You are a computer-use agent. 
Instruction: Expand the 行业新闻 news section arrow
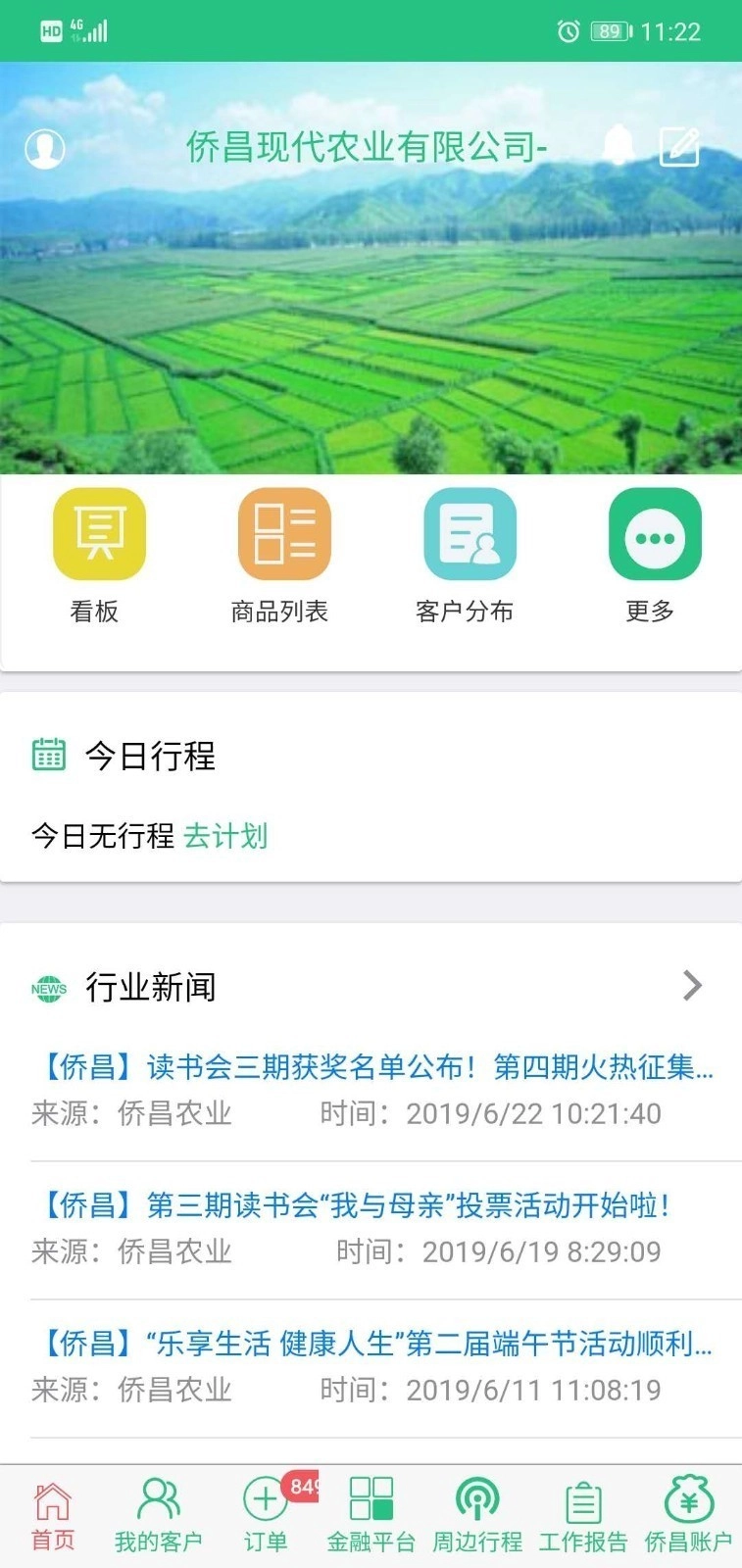(x=693, y=986)
